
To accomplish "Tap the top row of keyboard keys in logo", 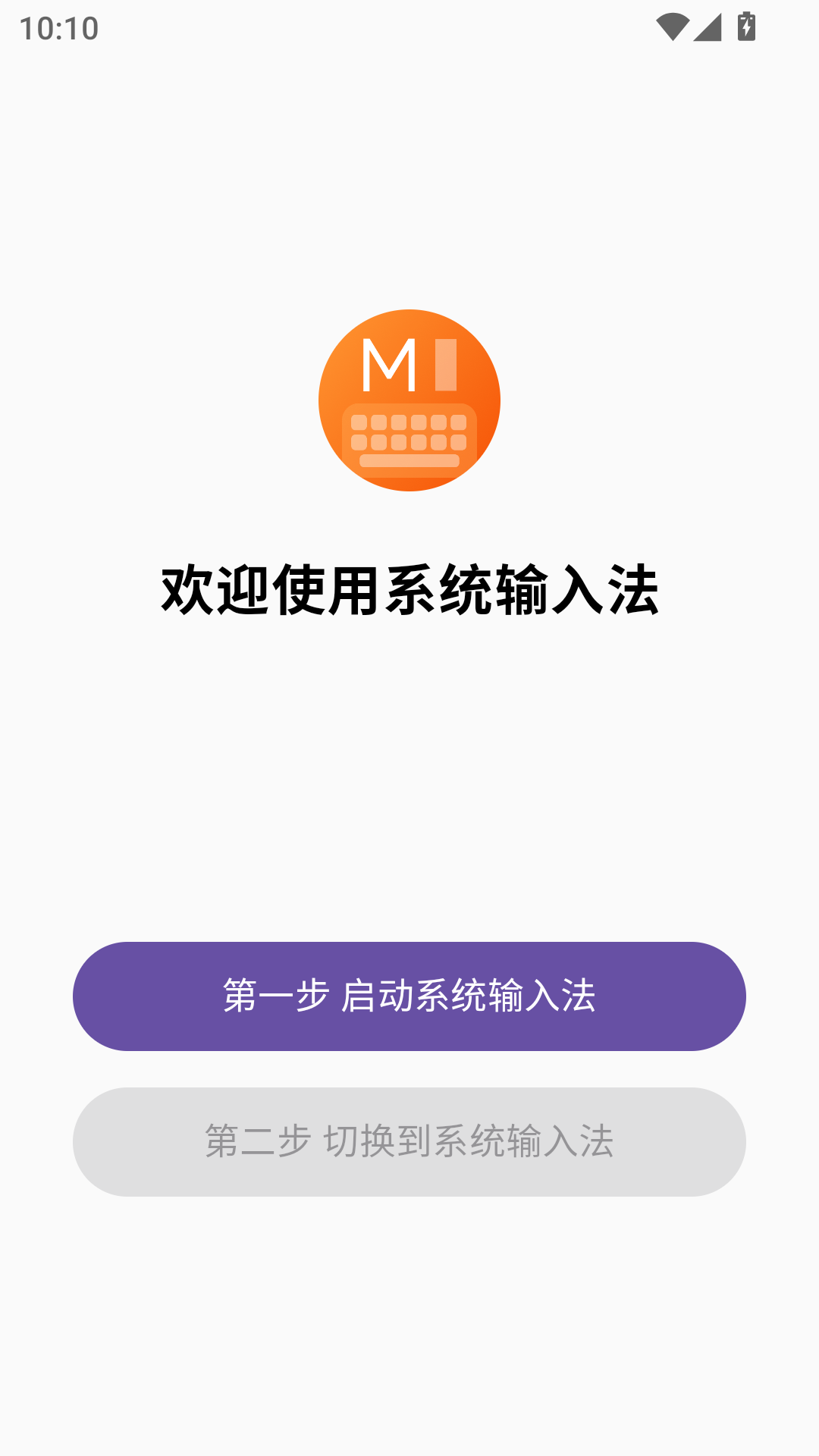I will pyautogui.click(x=408, y=421).
